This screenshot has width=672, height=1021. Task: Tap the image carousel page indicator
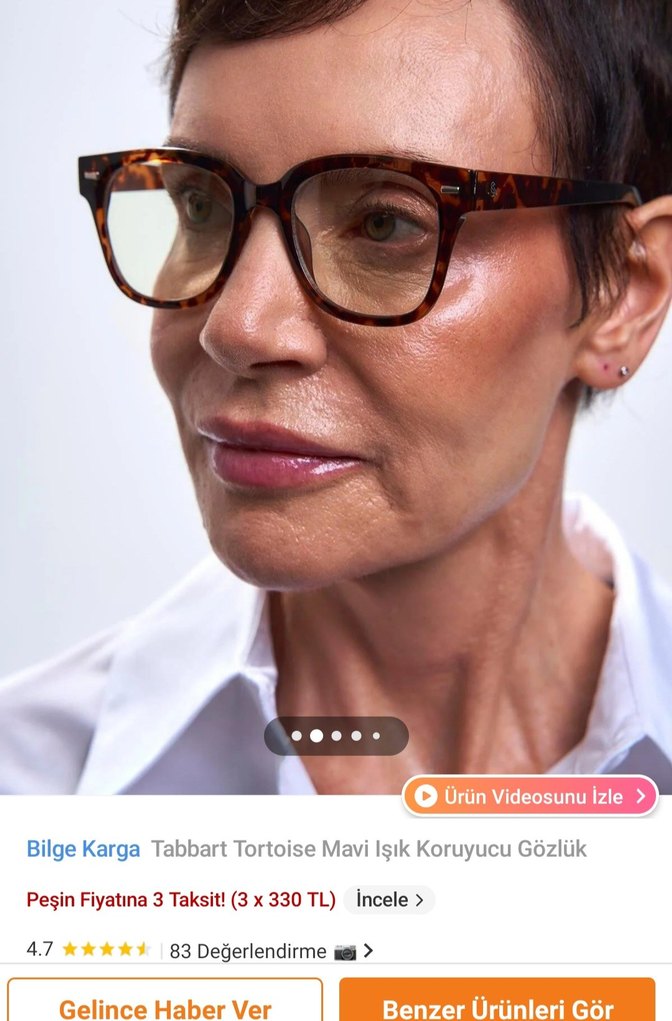336,736
